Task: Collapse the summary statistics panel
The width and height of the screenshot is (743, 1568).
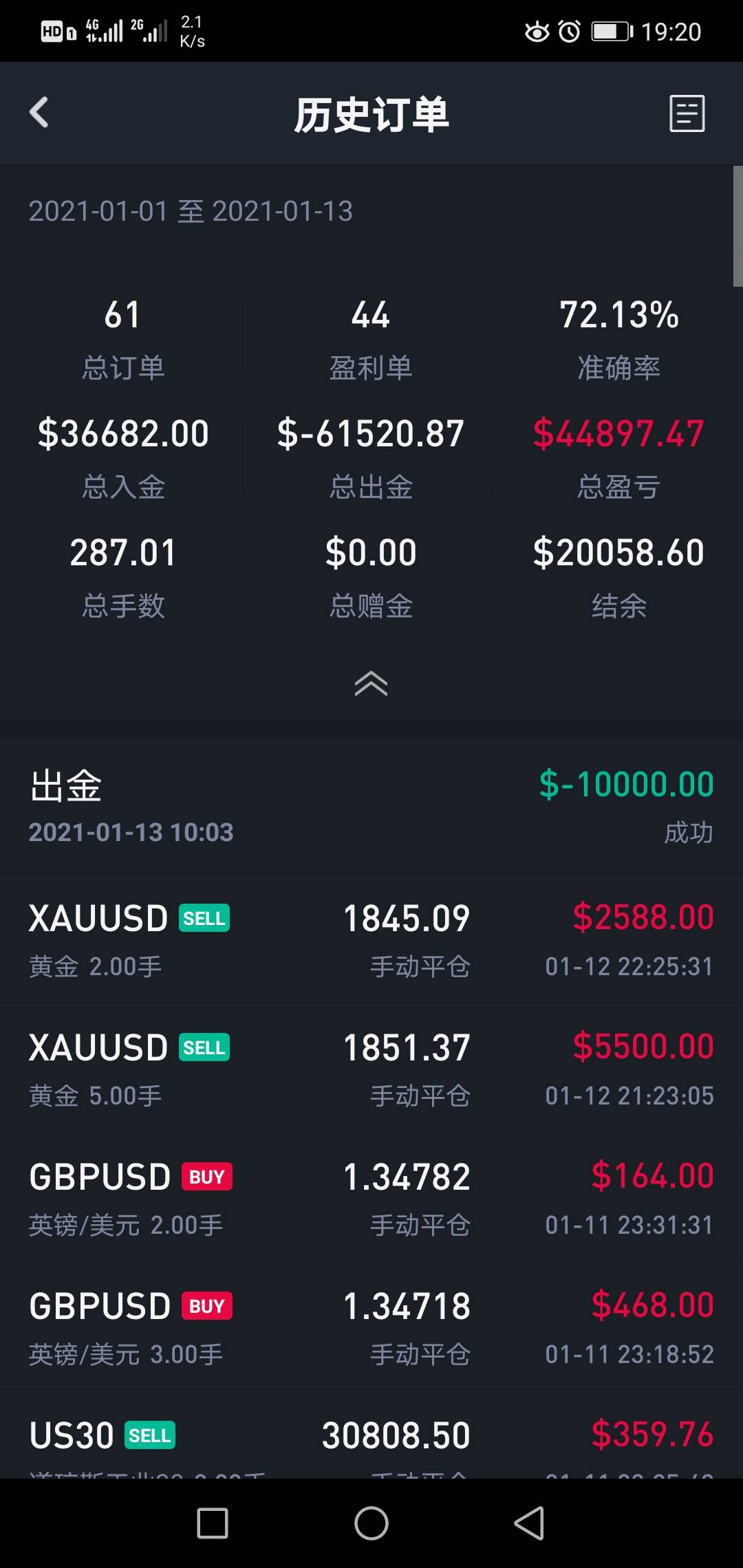Action: point(371,684)
